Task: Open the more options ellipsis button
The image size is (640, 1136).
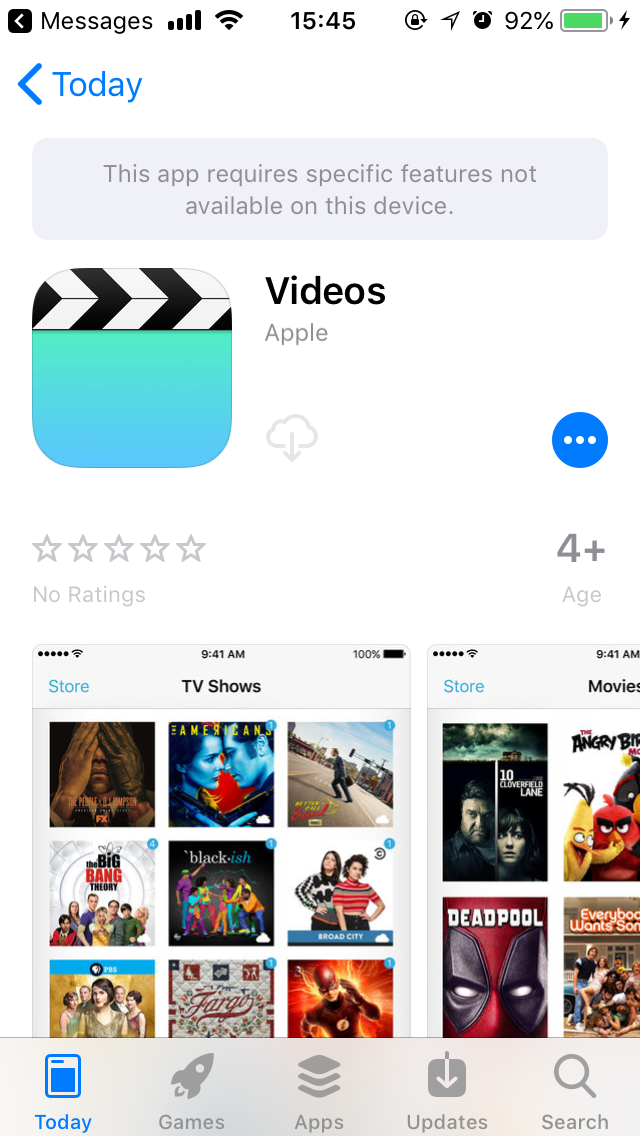Action: coord(579,440)
